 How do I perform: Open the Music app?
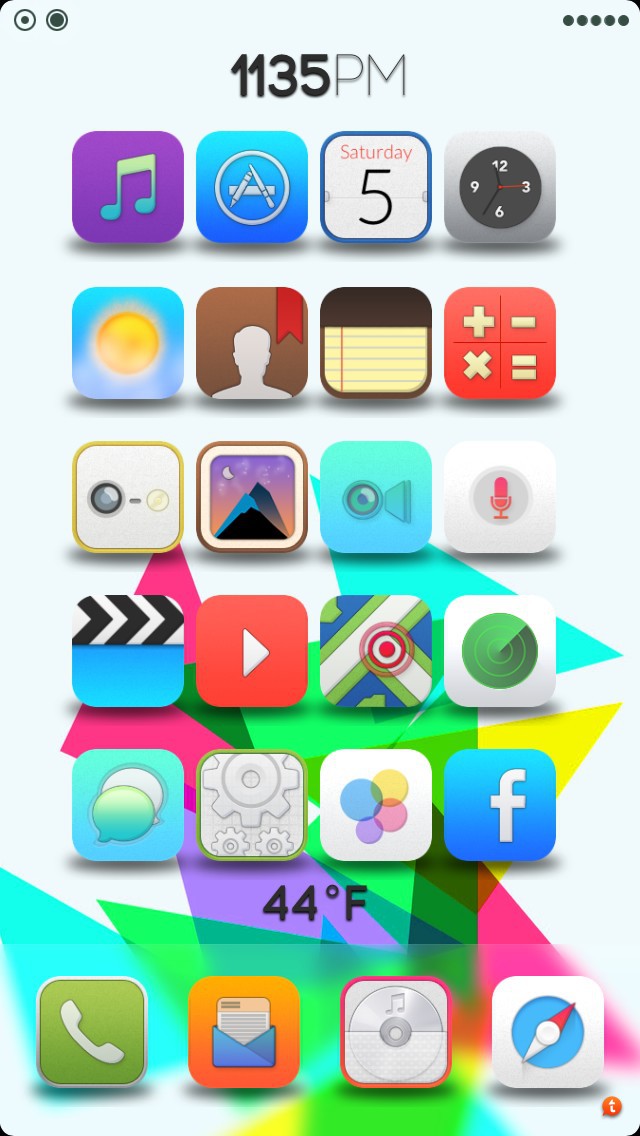pyautogui.click(x=128, y=187)
